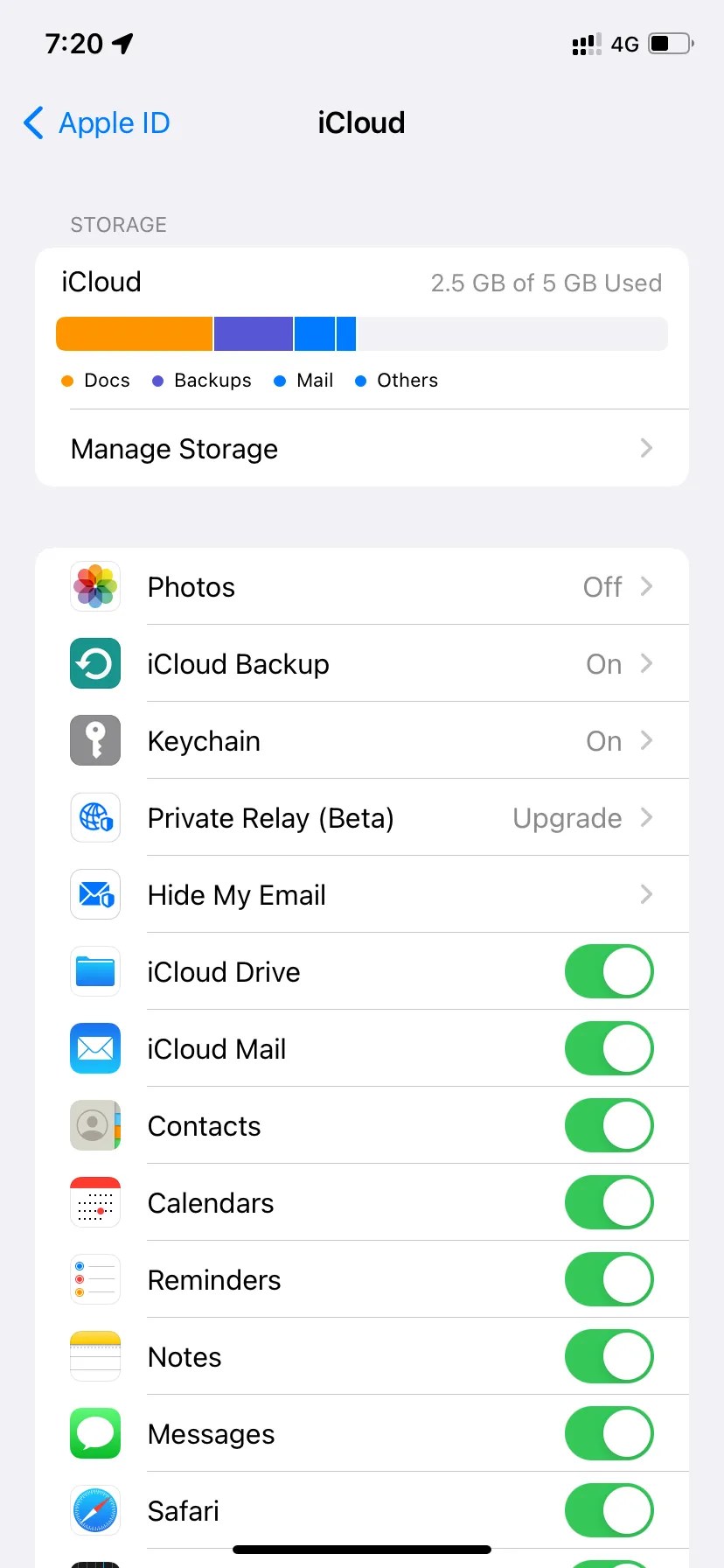Image resolution: width=724 pixels, height=1568 pixels.
Task: Open Manage Storage
Action: [174, 448]
